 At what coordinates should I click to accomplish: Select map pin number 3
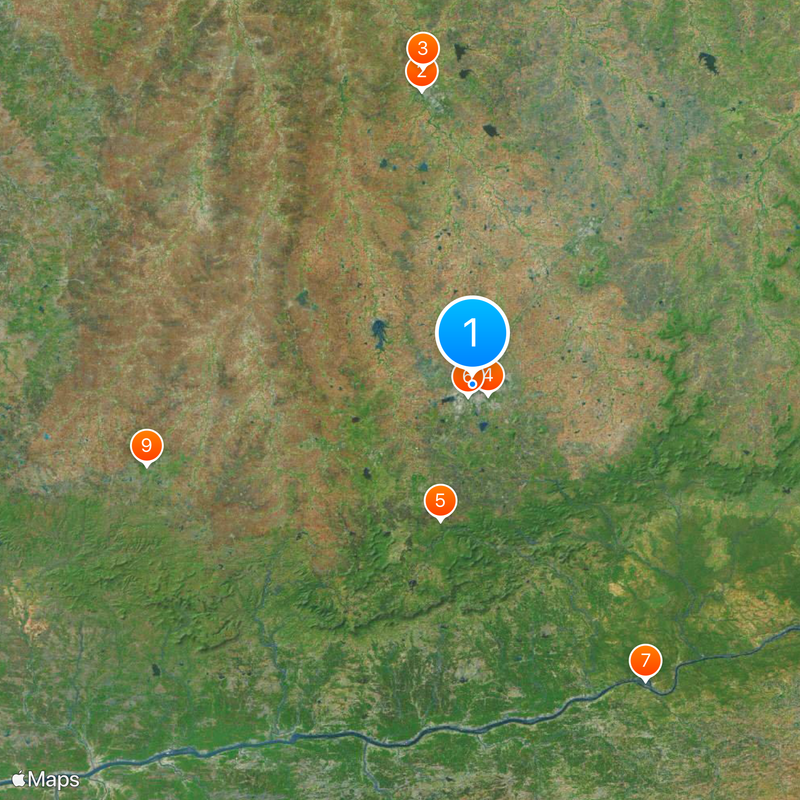423,46
